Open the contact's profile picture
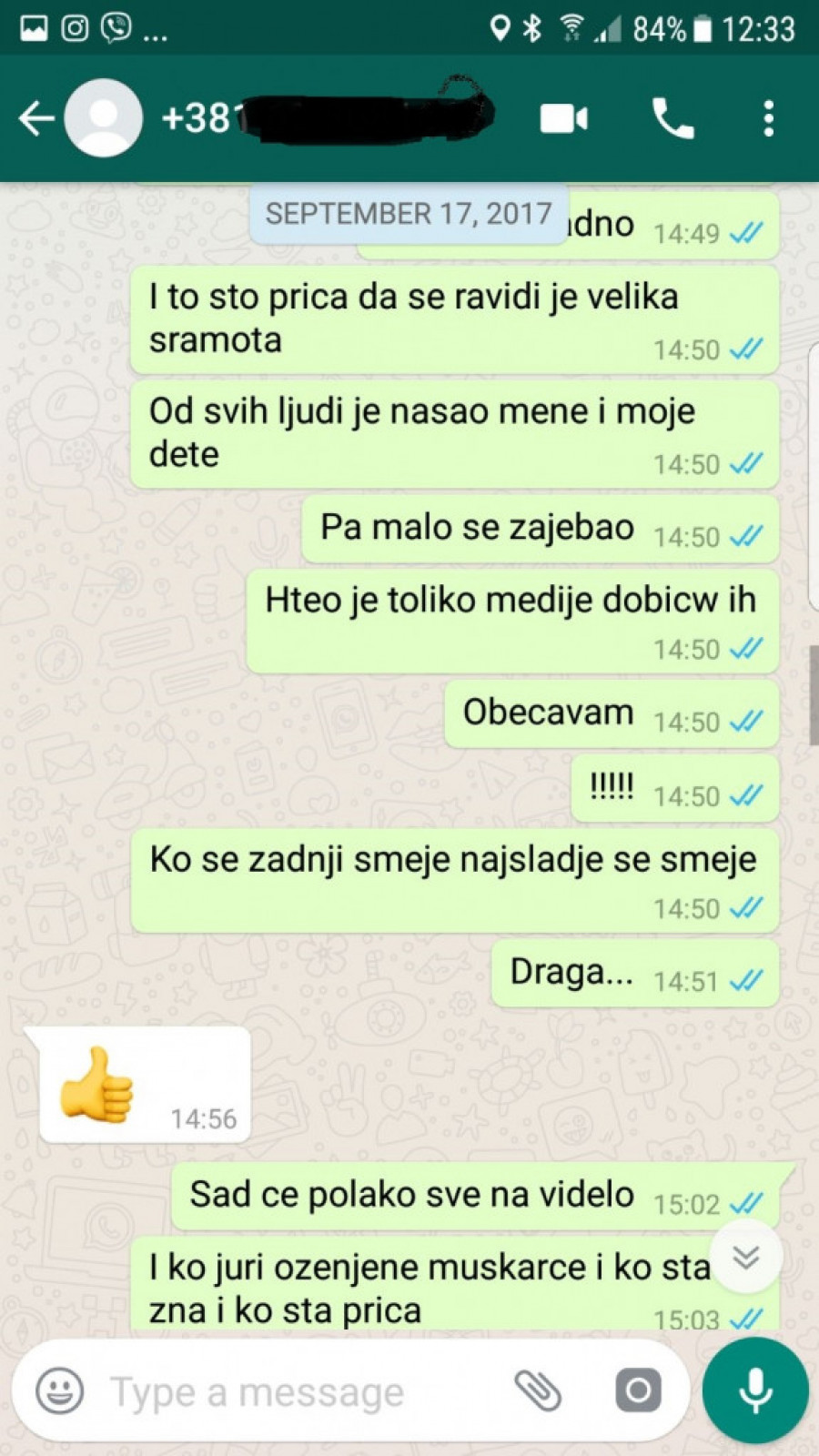Viewport: 819px width, 1456px height. pos(104,118)
